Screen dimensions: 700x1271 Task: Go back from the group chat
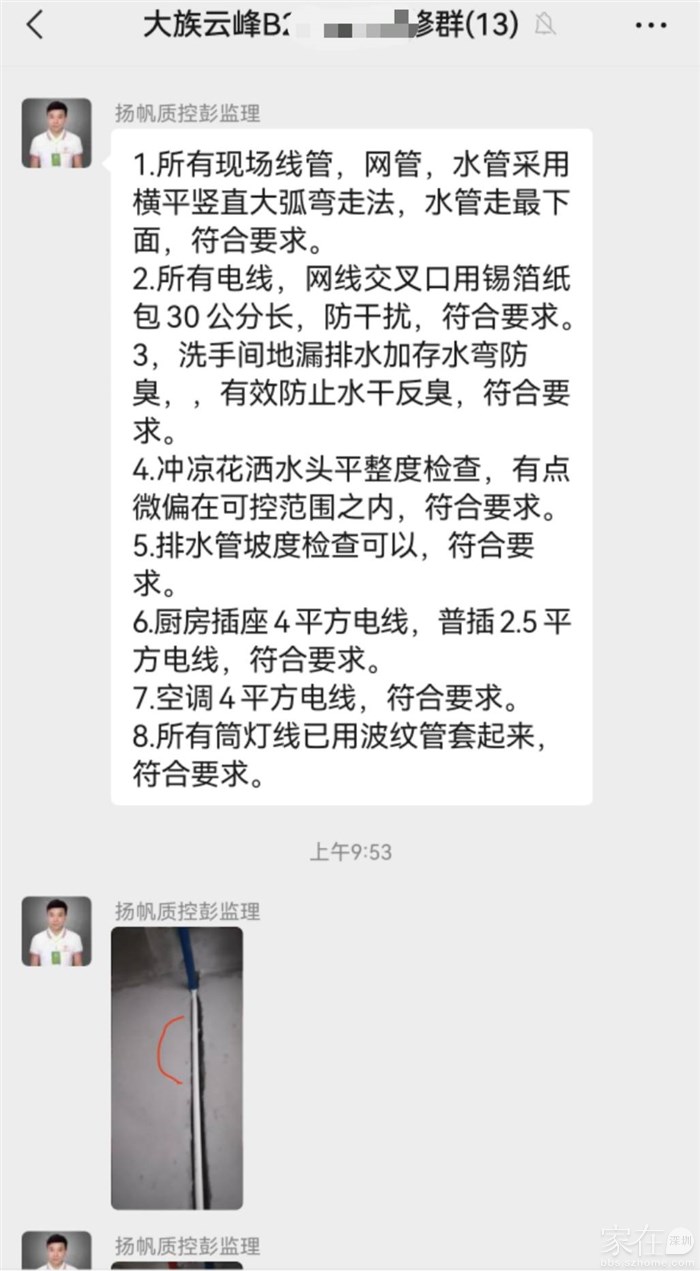[x=36, y=25]
